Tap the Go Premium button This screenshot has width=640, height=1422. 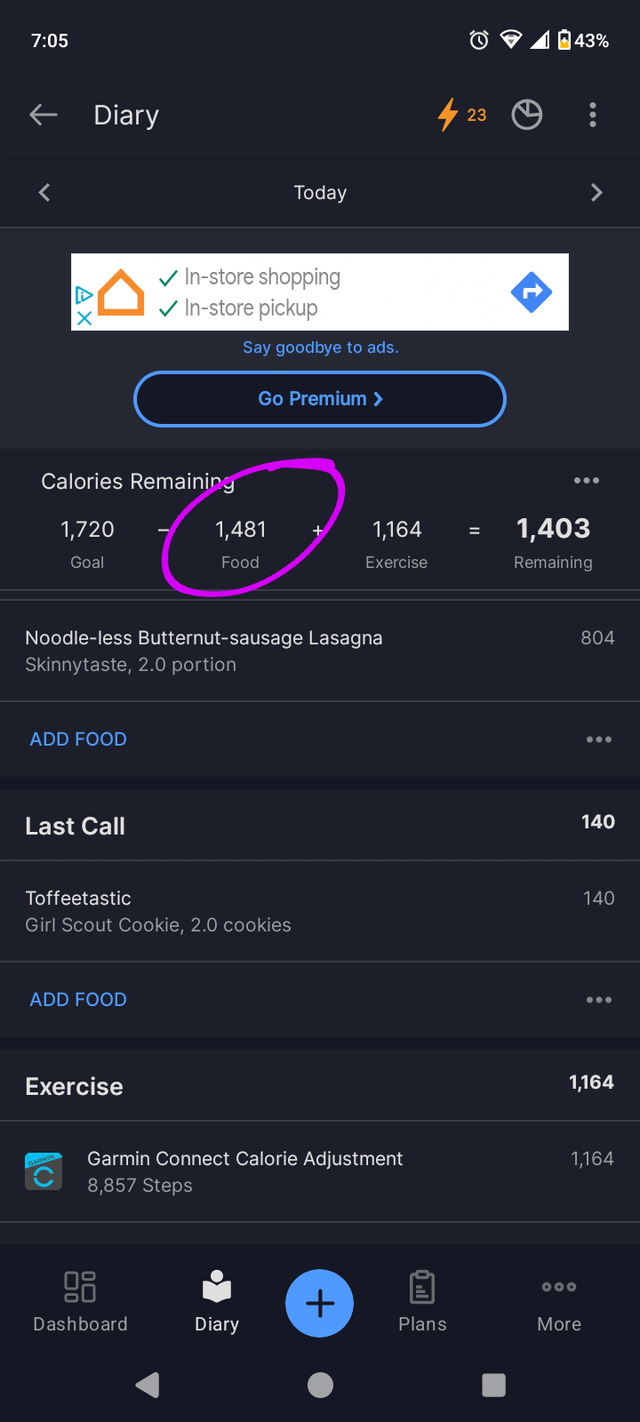pos(320,399)
